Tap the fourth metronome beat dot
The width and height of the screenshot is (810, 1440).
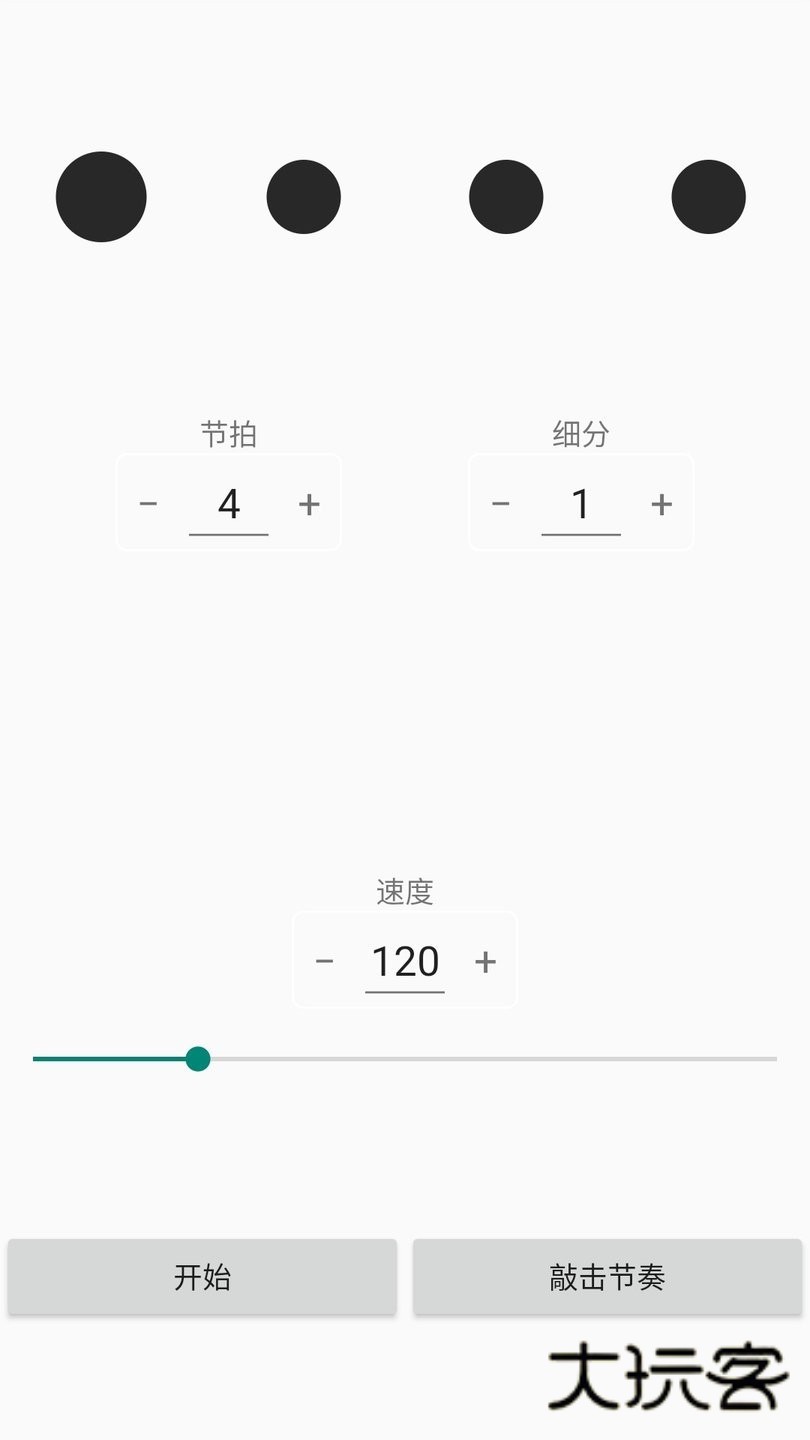[708, 196]
